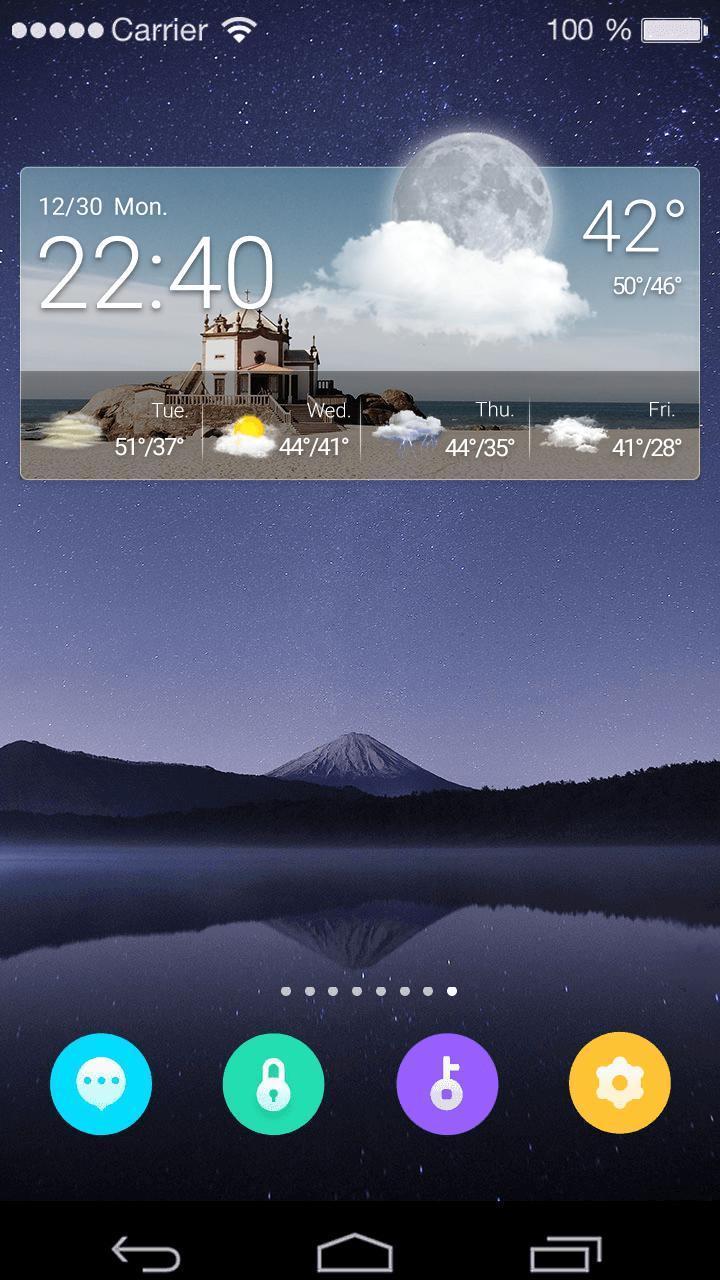This screenshot has height=1280, width=720.
Task: Open the green padlock app
Action: (273, 1084)
